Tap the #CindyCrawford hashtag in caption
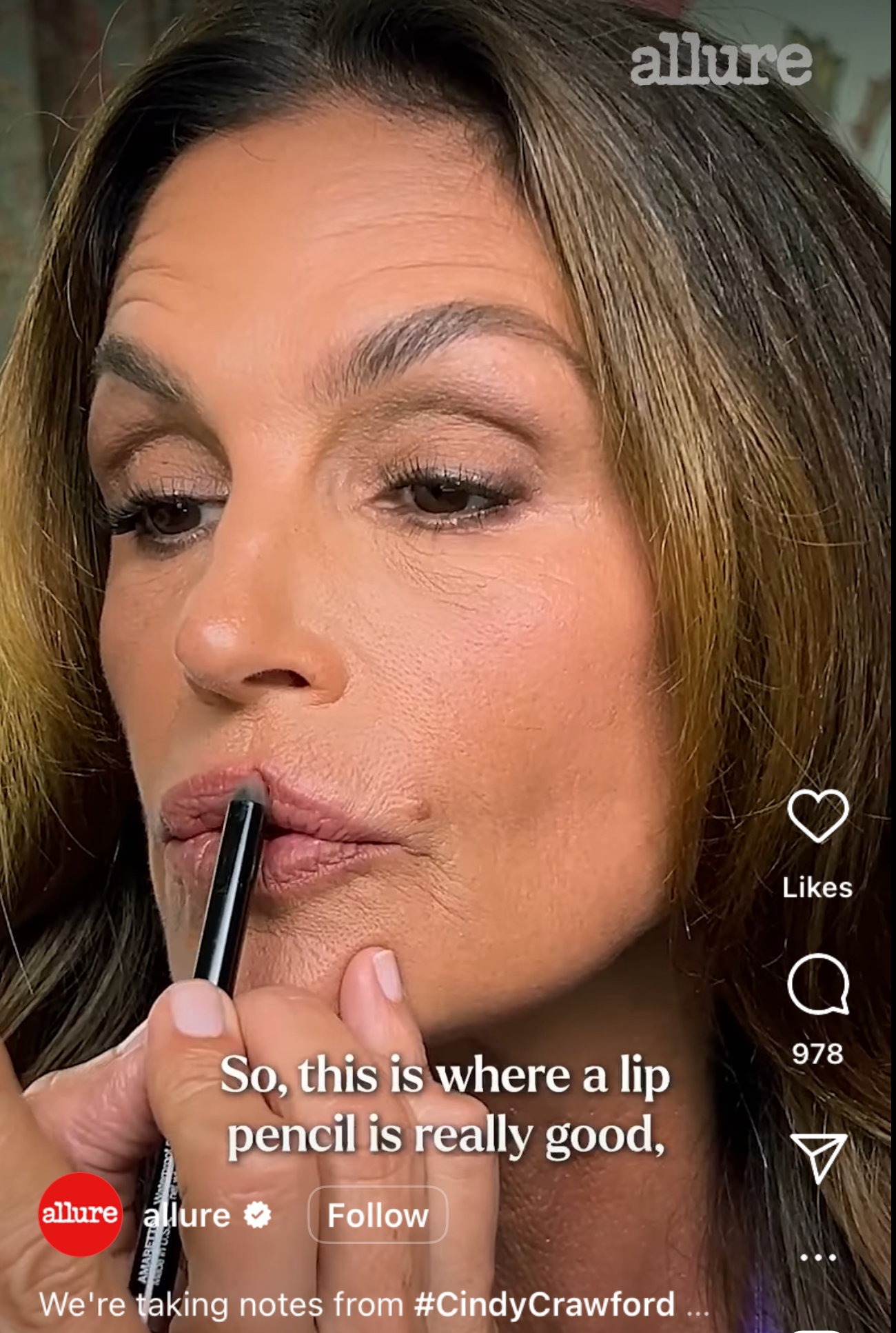Image resolution: width=896 pixels, height=1333 pixels. click(544, 1304)
